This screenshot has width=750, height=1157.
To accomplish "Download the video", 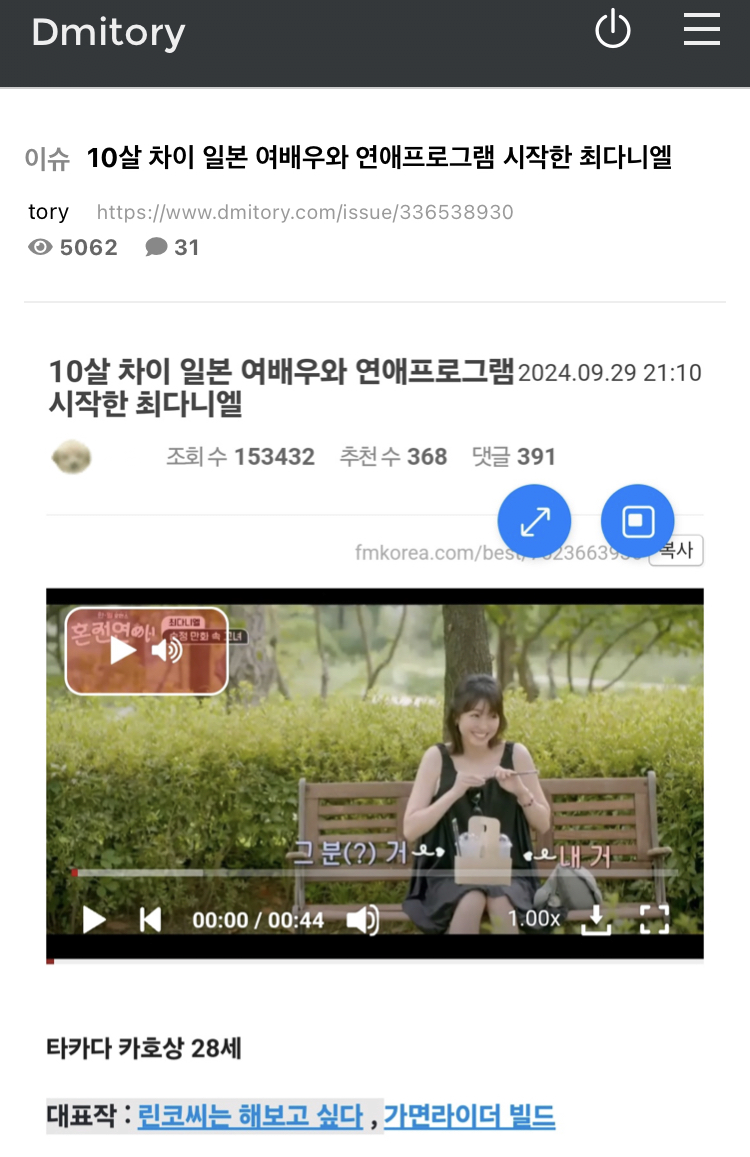I will [x=596, y=919].
